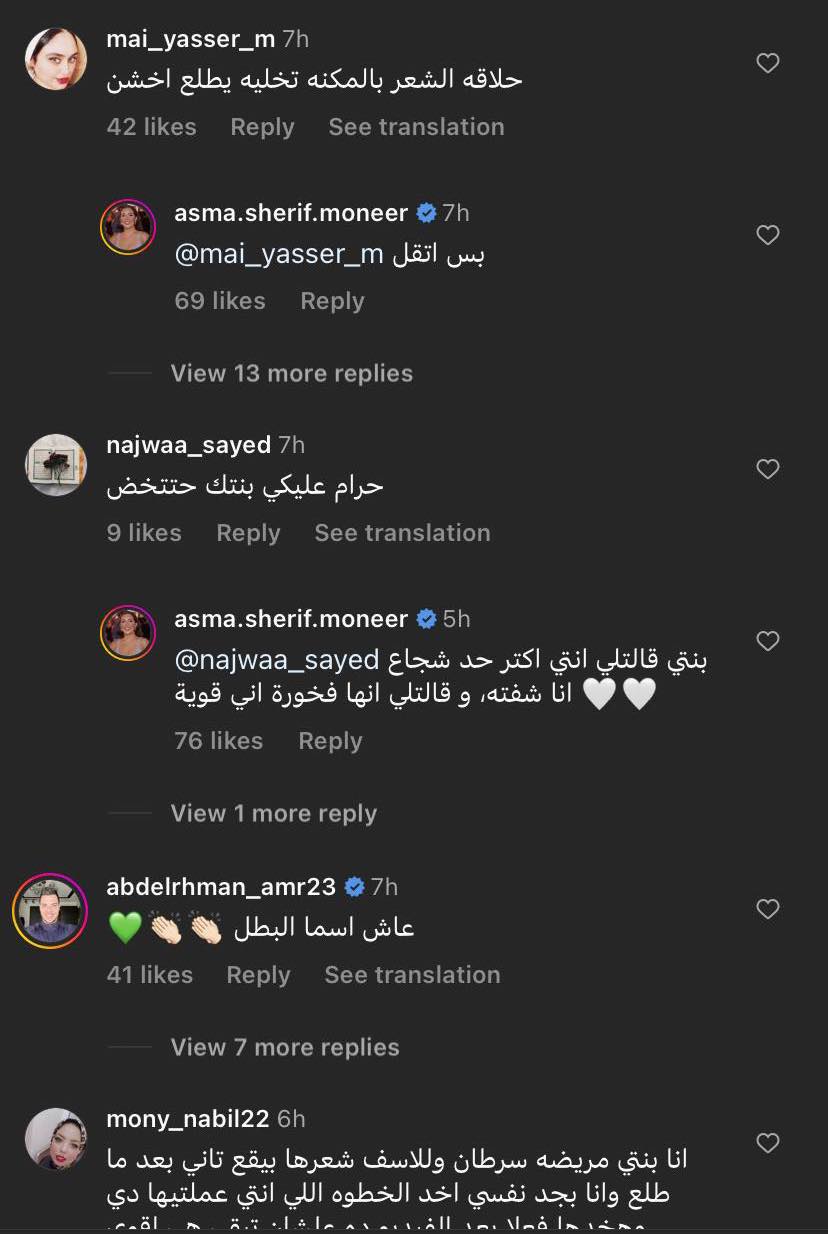
Task: Like abdelrhman_amr23's comment
Action: 767,909
